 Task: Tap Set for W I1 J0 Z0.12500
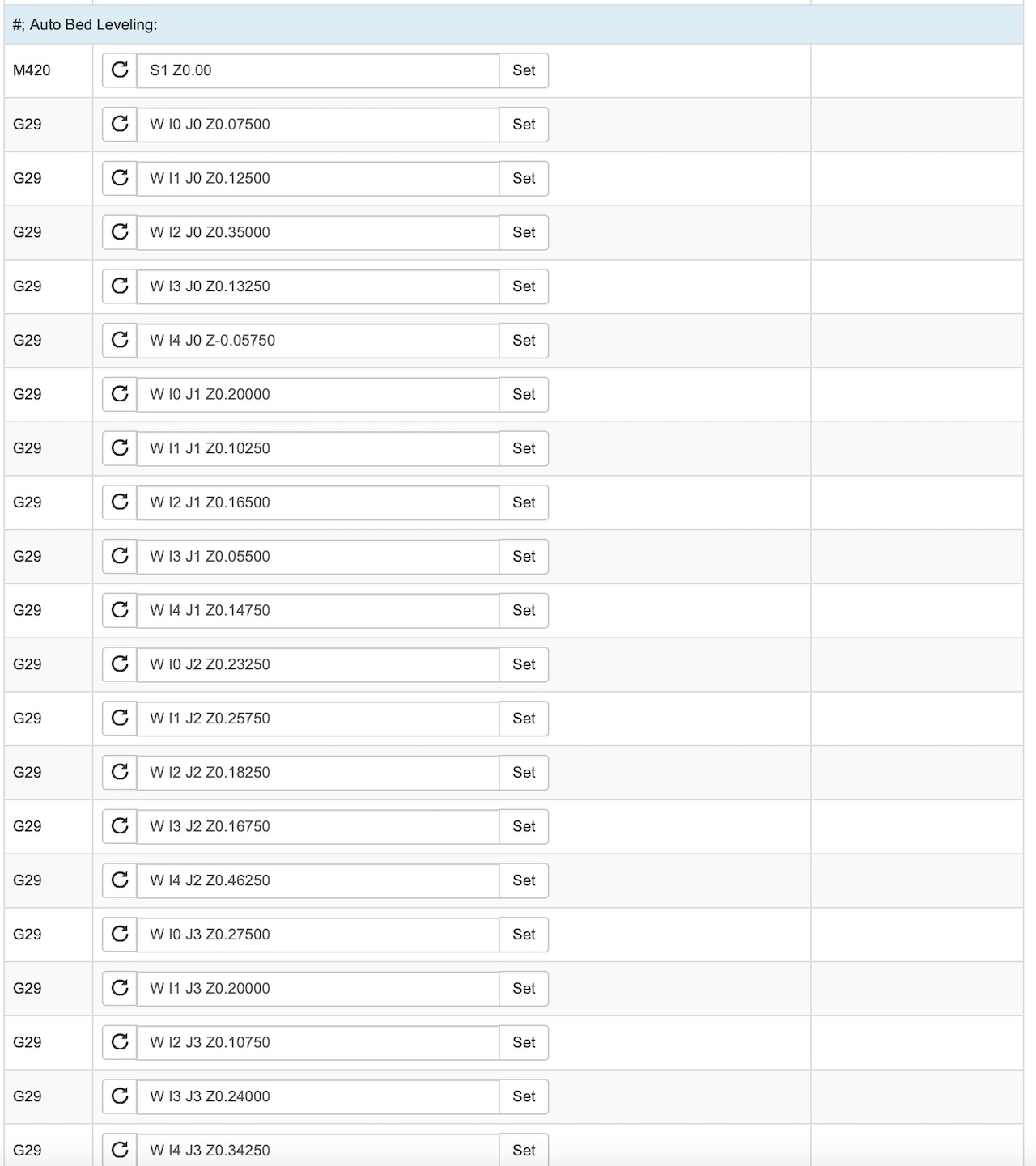524,179
